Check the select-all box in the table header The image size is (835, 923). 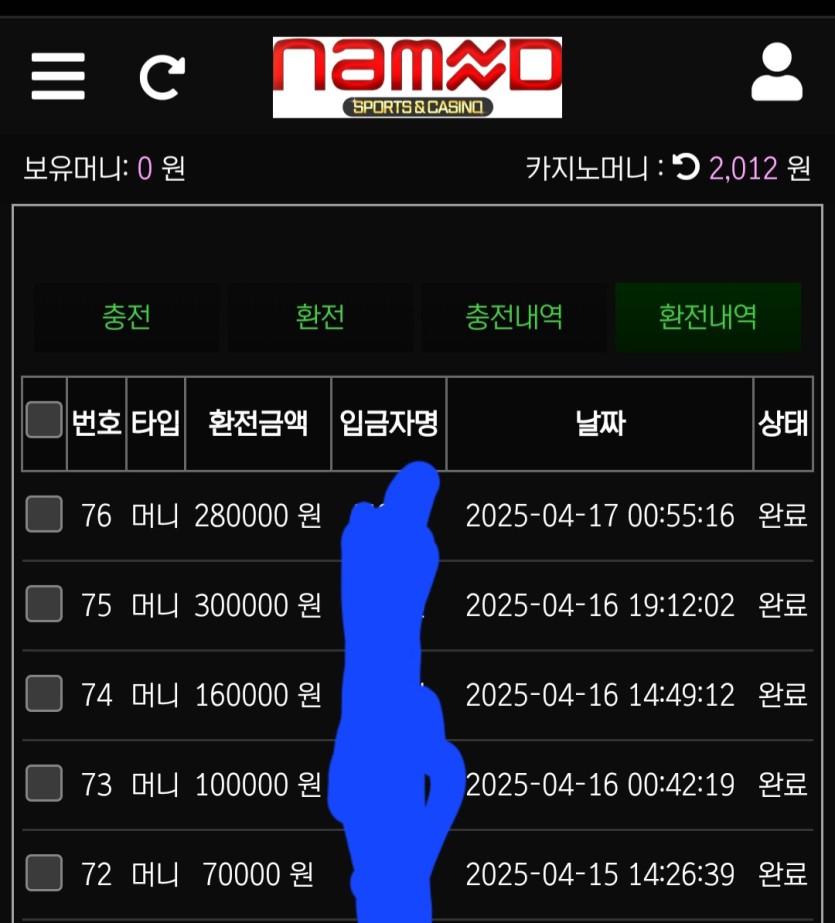point(44,420)
